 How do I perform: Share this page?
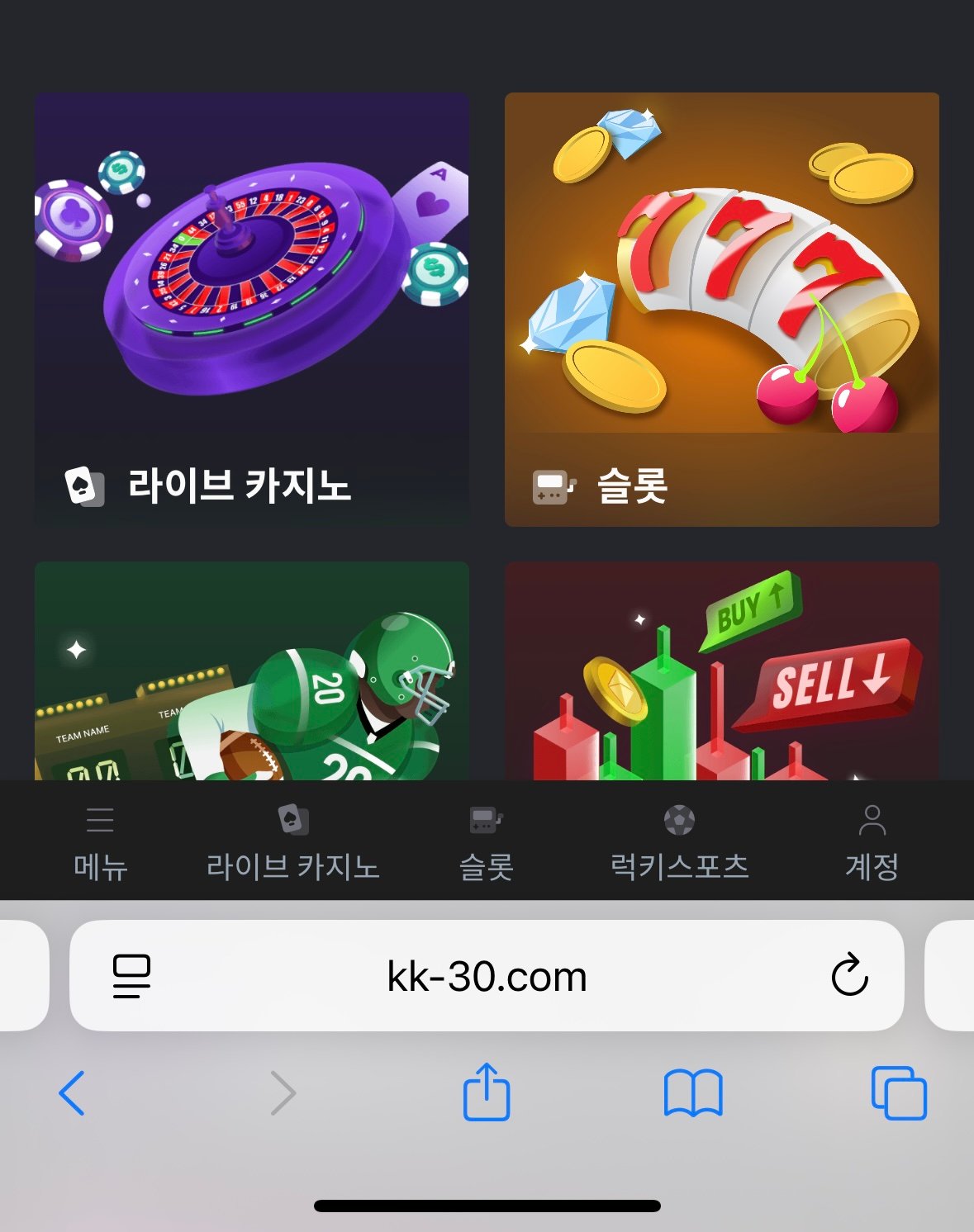487,1091
